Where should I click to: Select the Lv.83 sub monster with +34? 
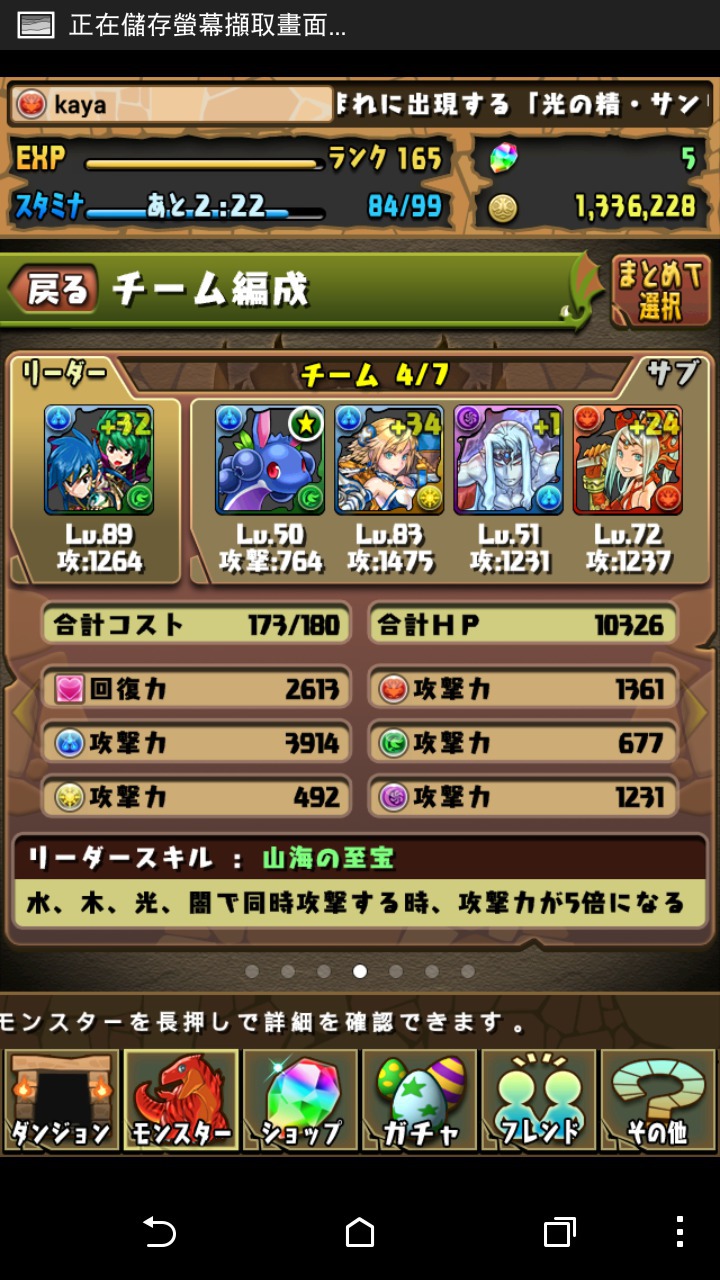(x=388, y=459)
